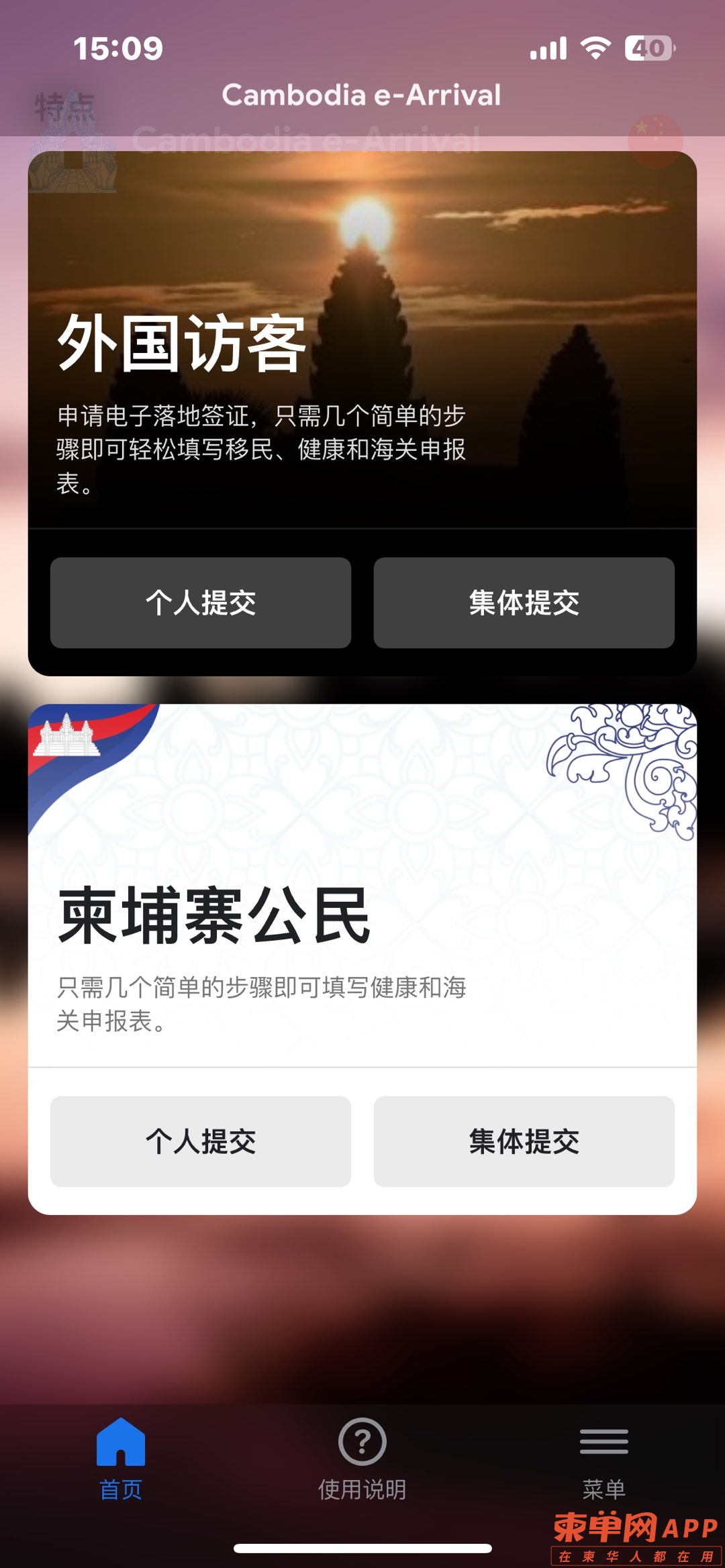Tap 个人提交 under 外国访客
Screen dimensions: 725x1568
(x=200, y=603)
